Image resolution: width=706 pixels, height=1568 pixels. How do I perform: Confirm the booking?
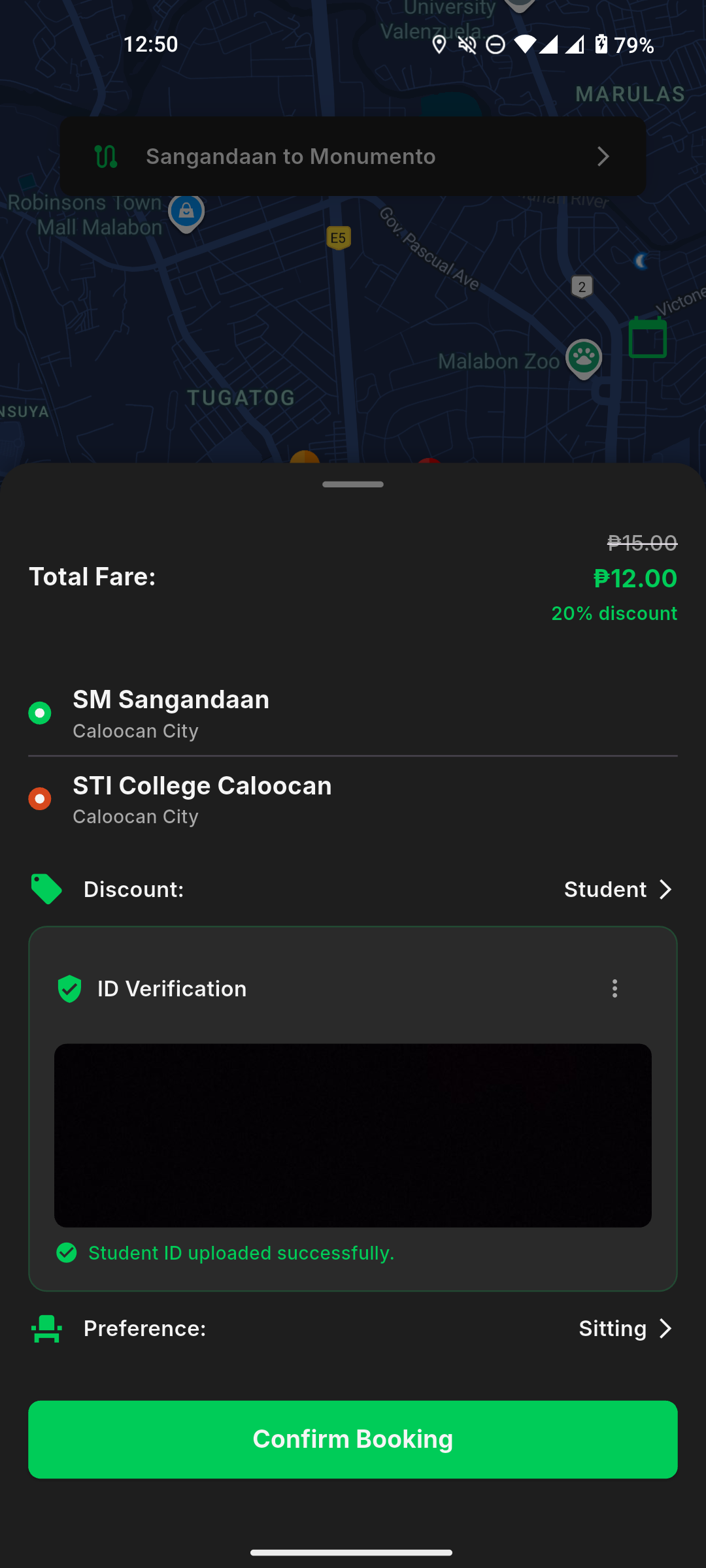click(353, 1439)
